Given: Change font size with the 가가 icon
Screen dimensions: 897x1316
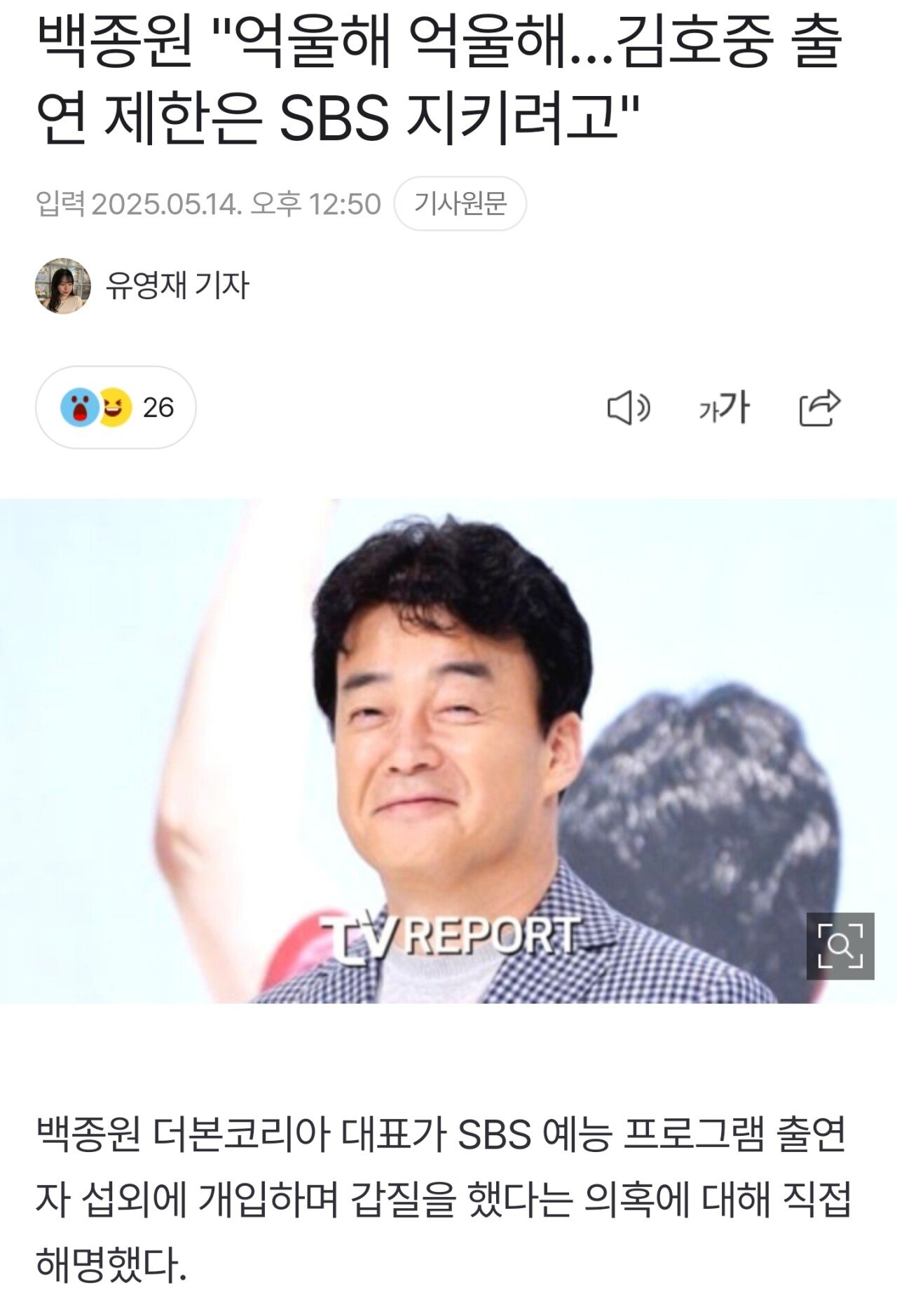Looking at the screenshot, I should point(724,408).
